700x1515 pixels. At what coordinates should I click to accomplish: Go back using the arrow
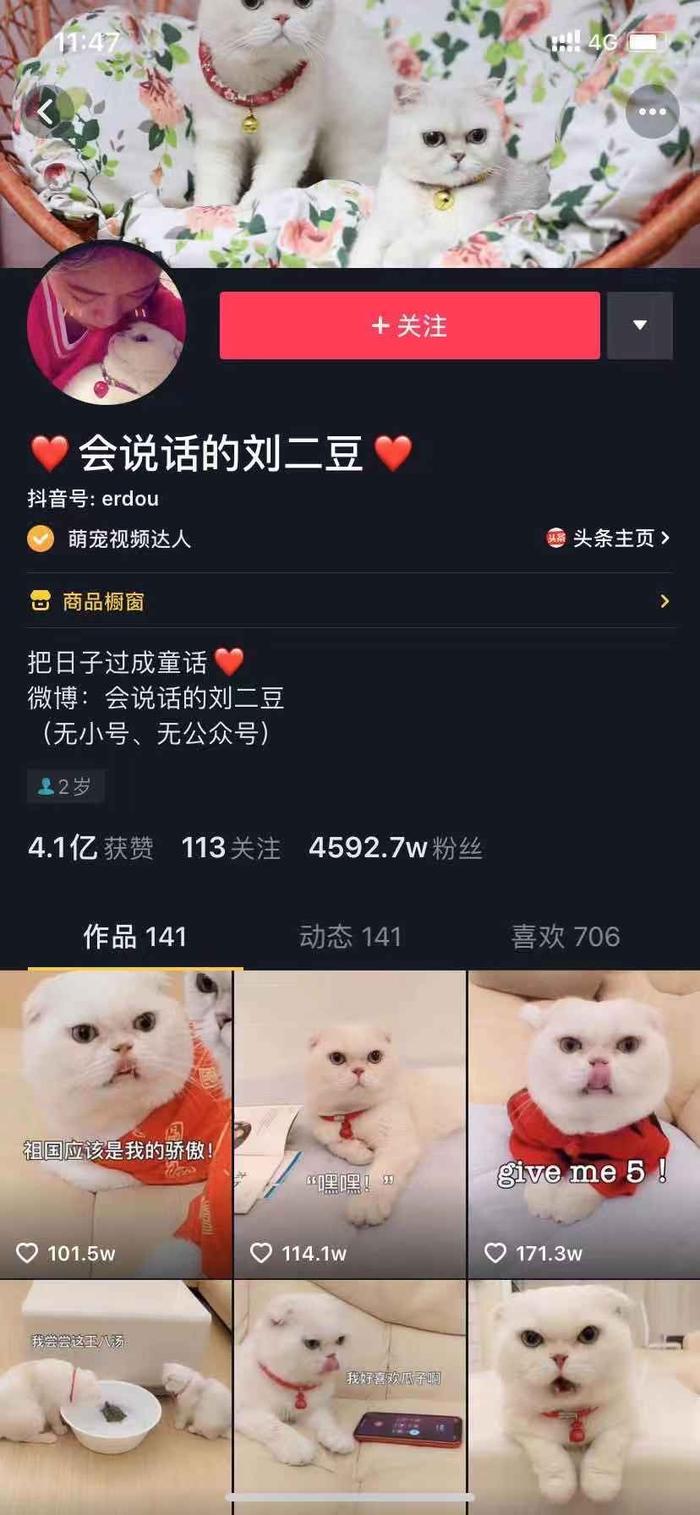tap(47, 114)
